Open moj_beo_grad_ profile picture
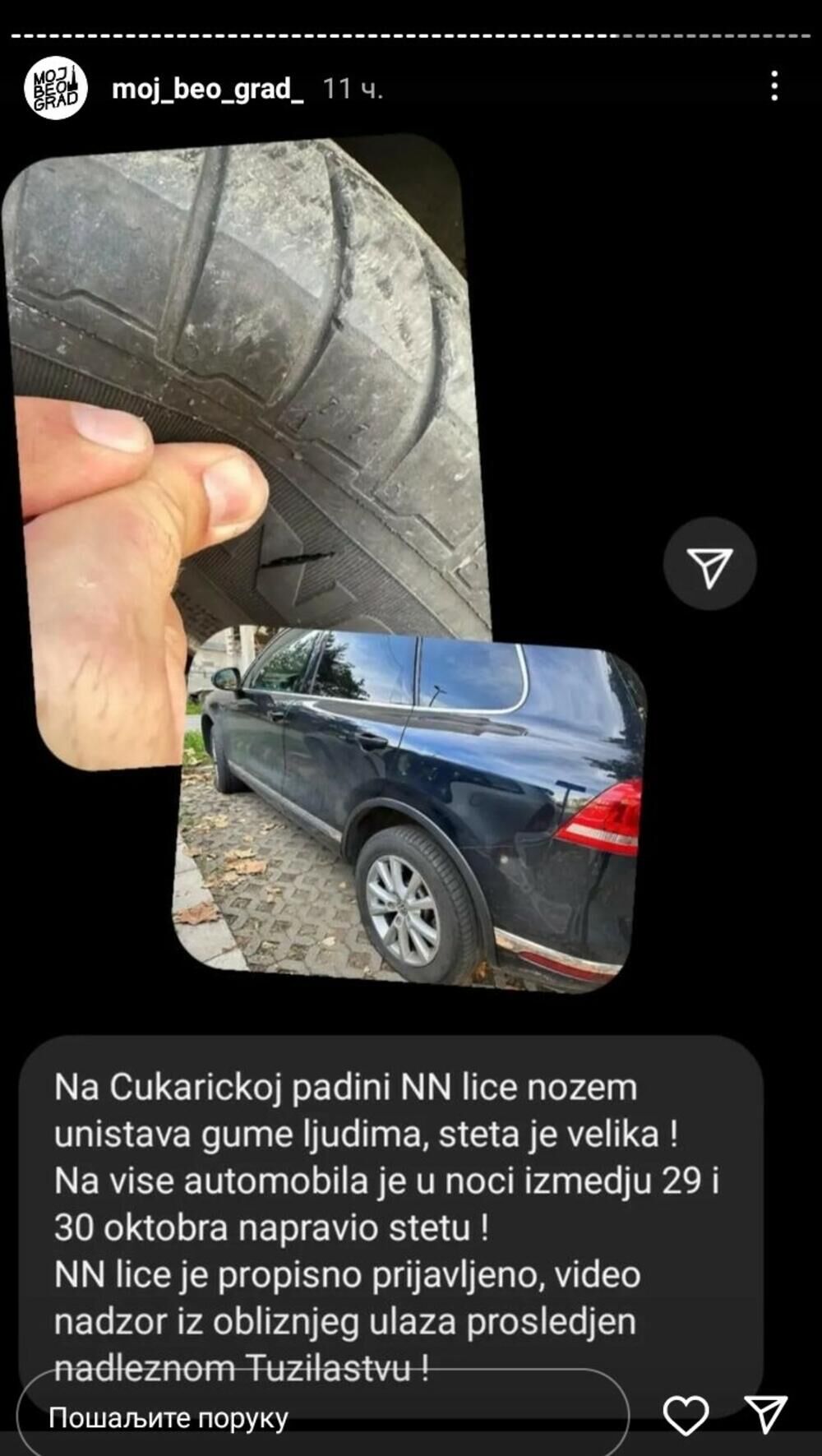 click(55, 88)
